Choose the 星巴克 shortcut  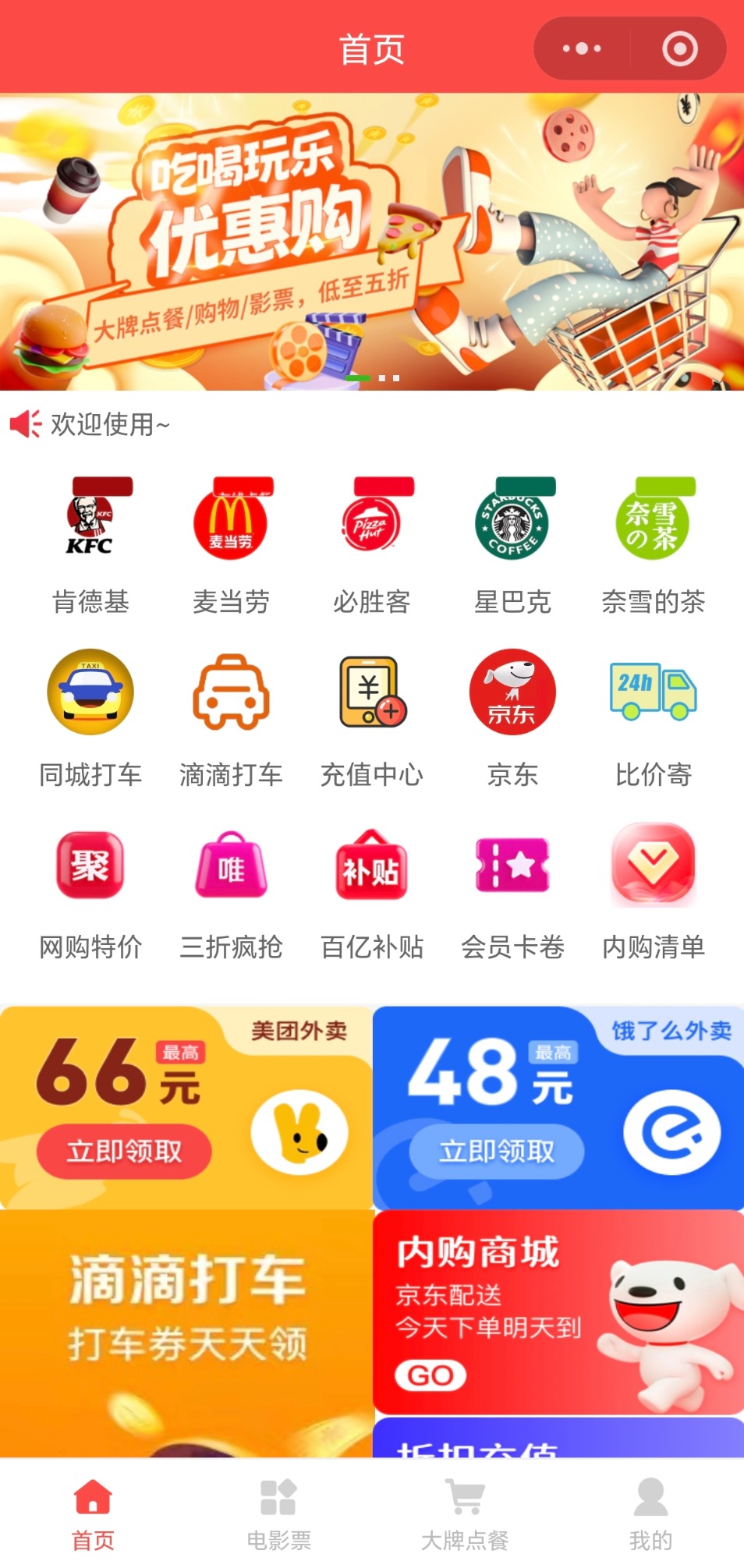pyautogui.click(x=512, y=547)
